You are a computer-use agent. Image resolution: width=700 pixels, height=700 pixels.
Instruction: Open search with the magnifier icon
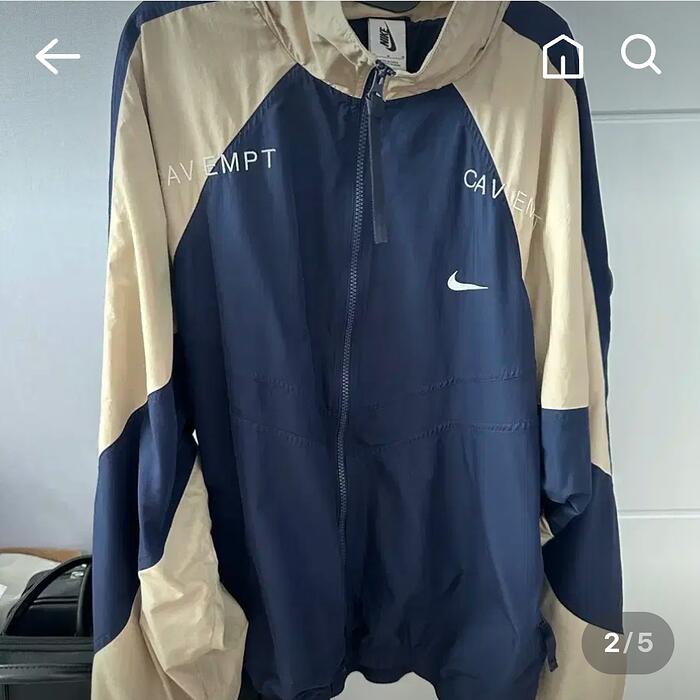click(640, 55)
